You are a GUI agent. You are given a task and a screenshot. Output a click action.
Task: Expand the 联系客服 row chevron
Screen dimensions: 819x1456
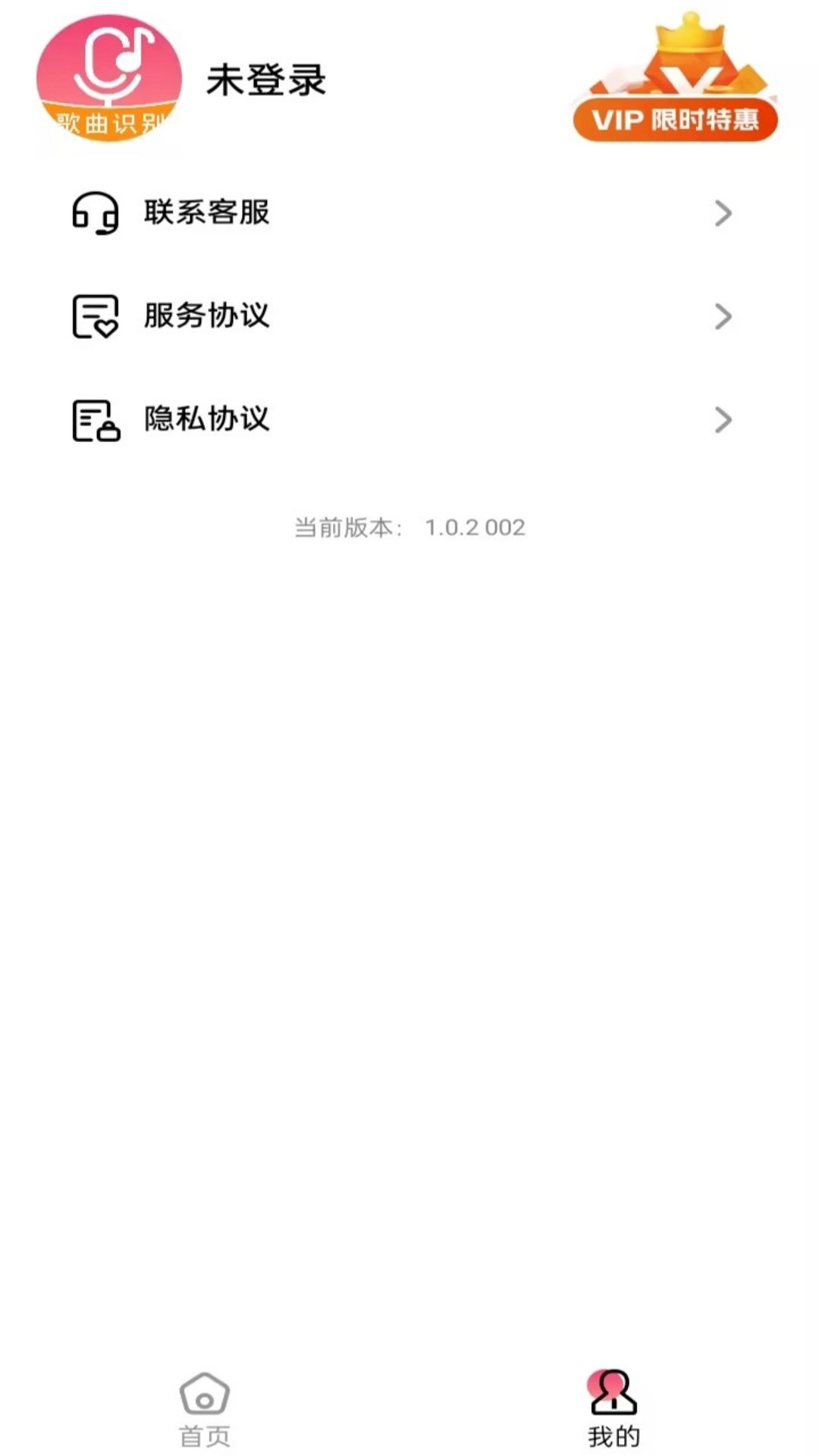point(724,215)
